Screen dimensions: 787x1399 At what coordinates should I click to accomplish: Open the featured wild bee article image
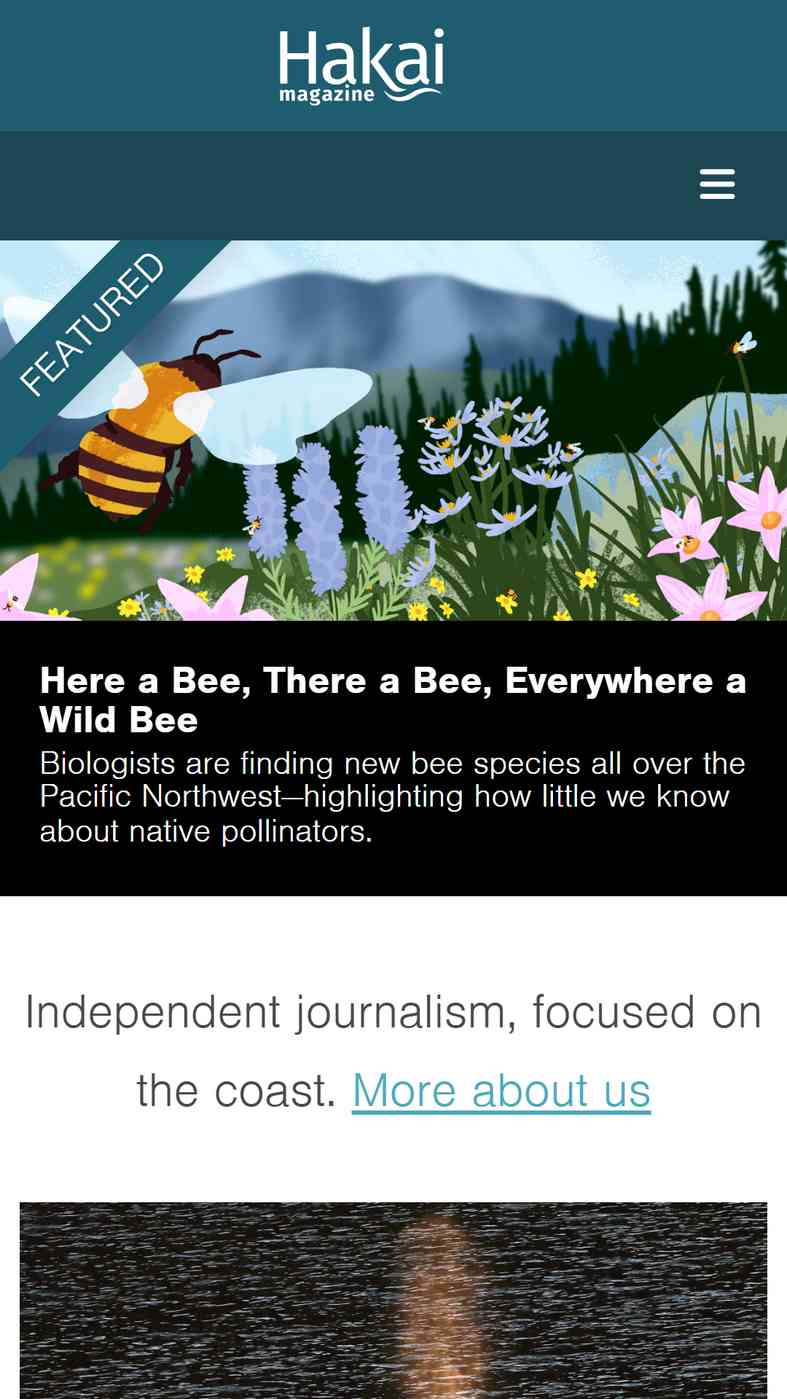coord(393,430)
